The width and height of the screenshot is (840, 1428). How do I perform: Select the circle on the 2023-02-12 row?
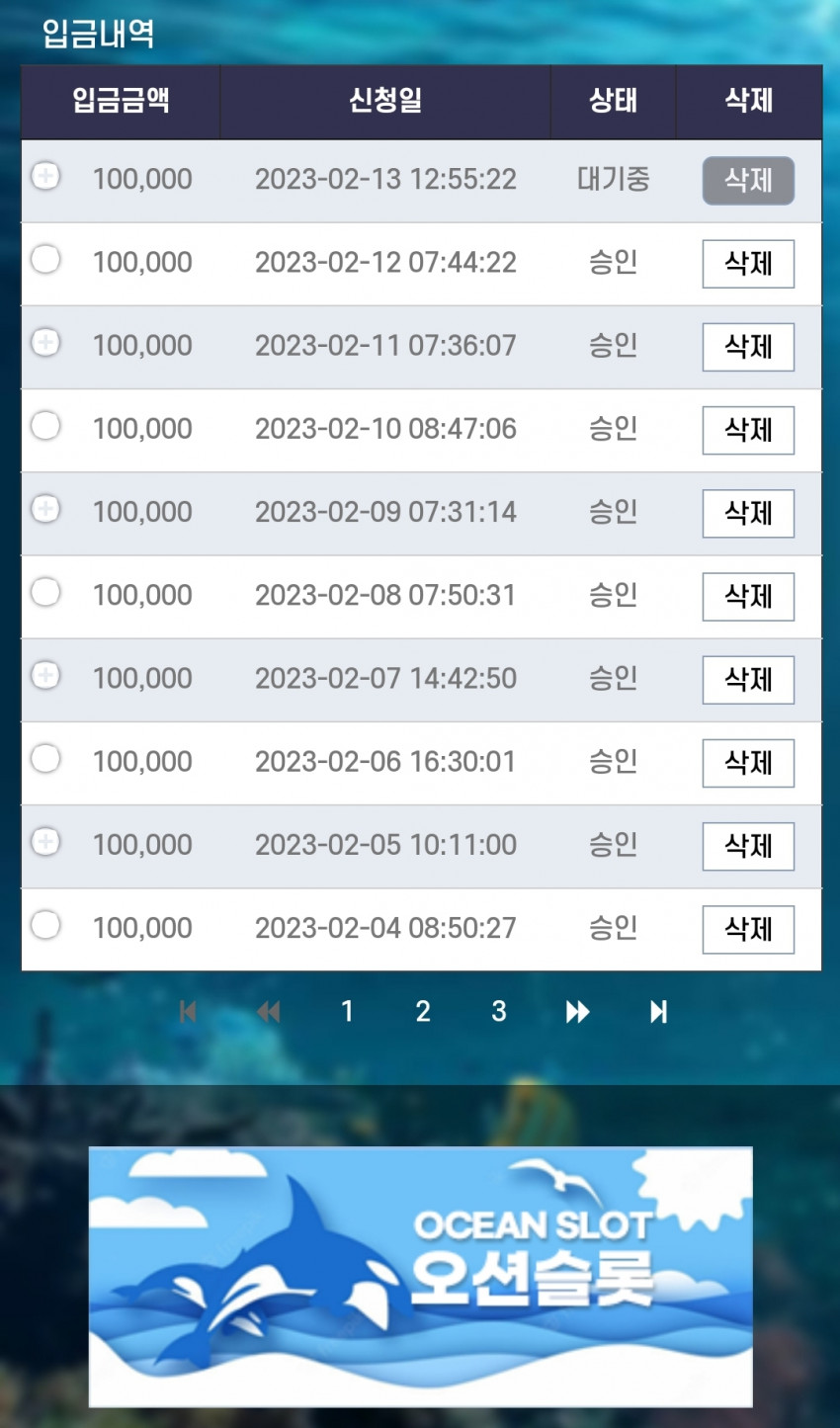(45, 259)
